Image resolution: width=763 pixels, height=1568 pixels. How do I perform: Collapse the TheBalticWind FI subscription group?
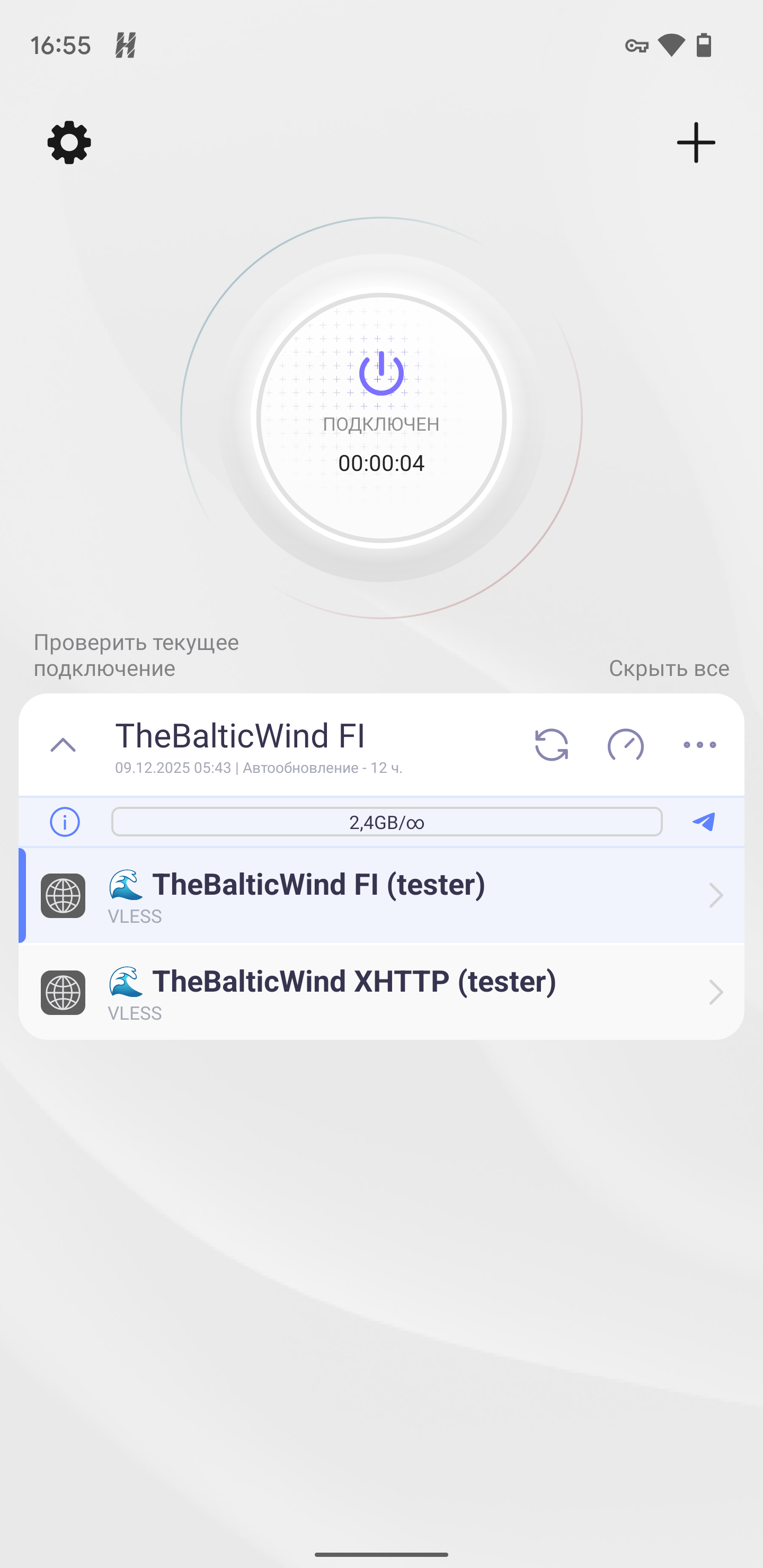point(63,745)
